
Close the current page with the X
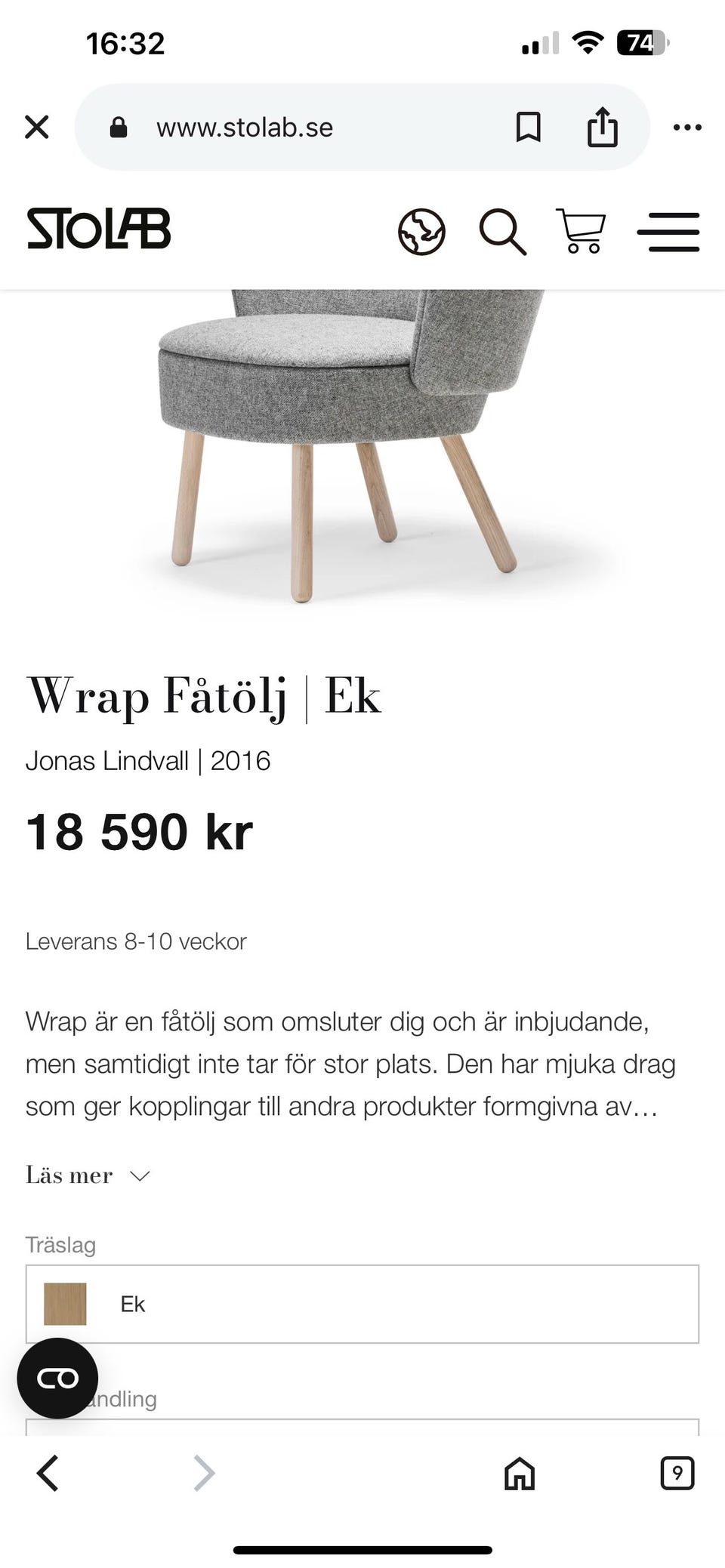pyautogui.click(x=37, y=126)
